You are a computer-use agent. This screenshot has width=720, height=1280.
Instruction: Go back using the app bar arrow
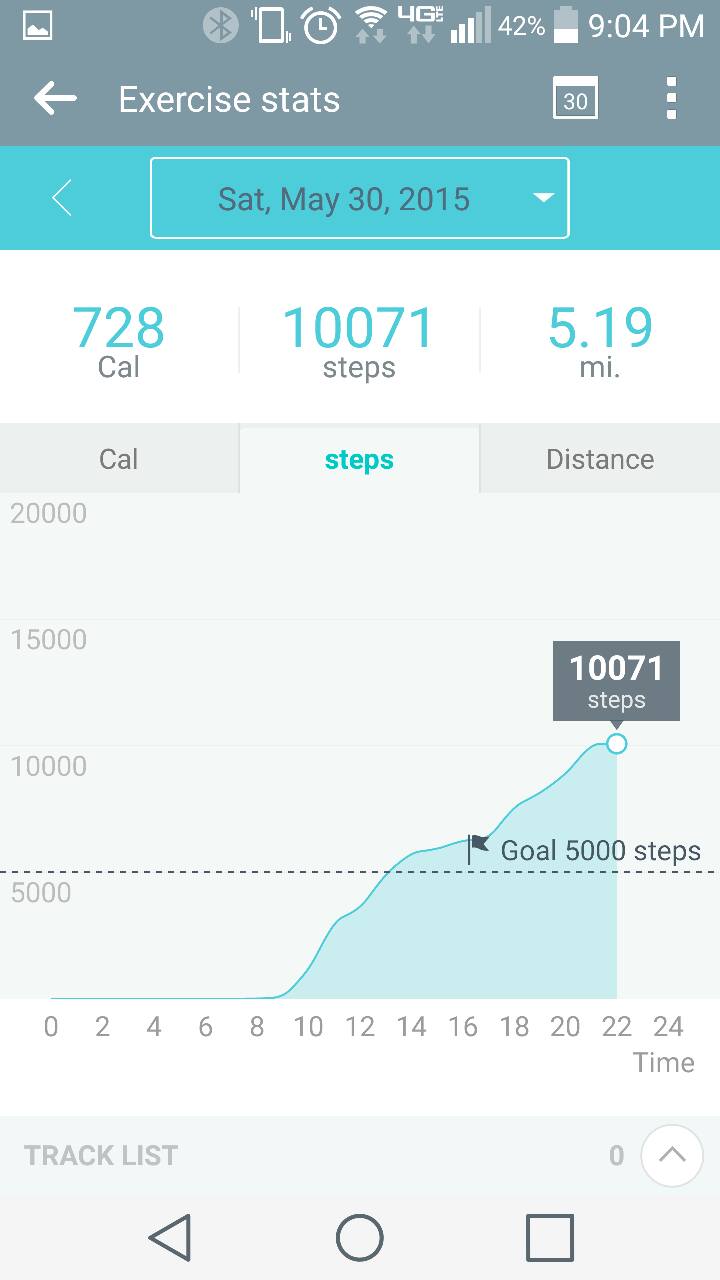[55, 99]
